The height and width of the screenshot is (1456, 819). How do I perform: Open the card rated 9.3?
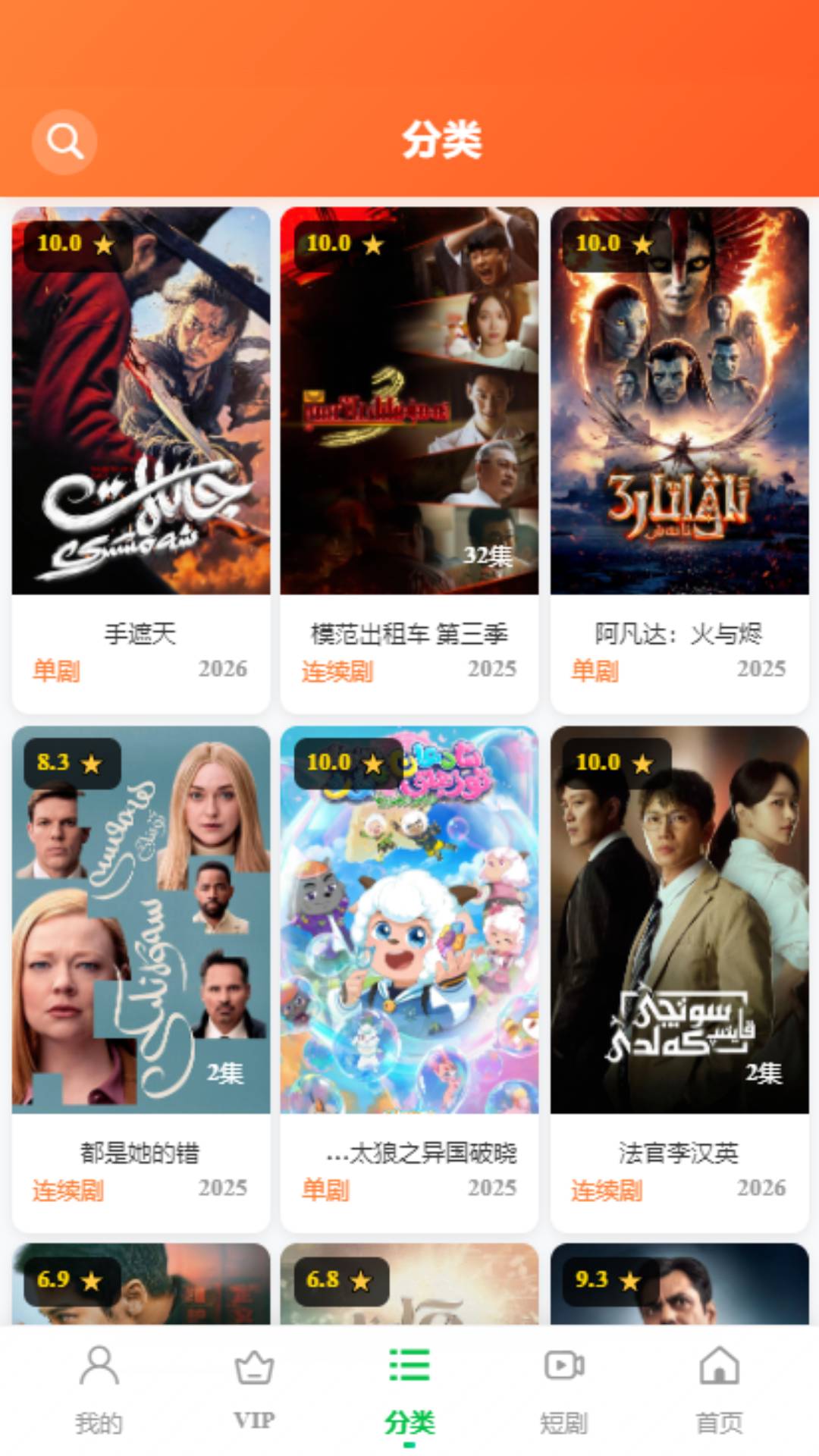(679, 1288)
